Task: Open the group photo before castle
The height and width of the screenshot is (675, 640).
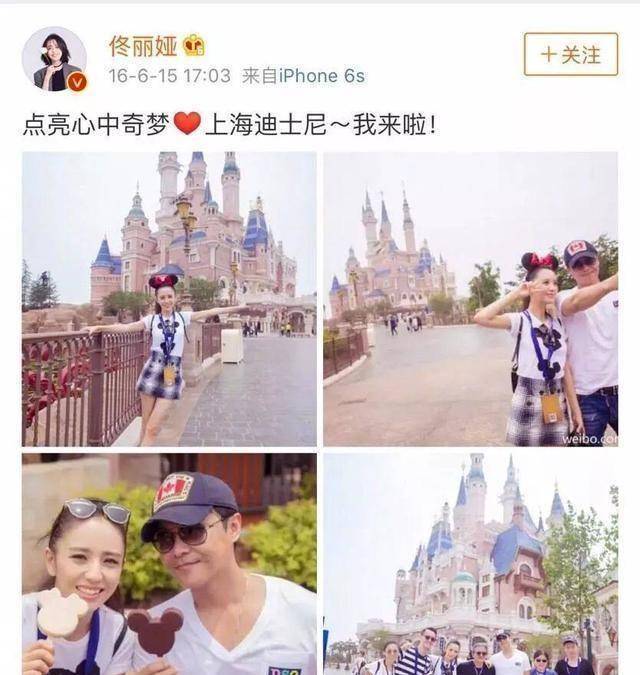Action: pyautogui.click(x=470, y=563)
